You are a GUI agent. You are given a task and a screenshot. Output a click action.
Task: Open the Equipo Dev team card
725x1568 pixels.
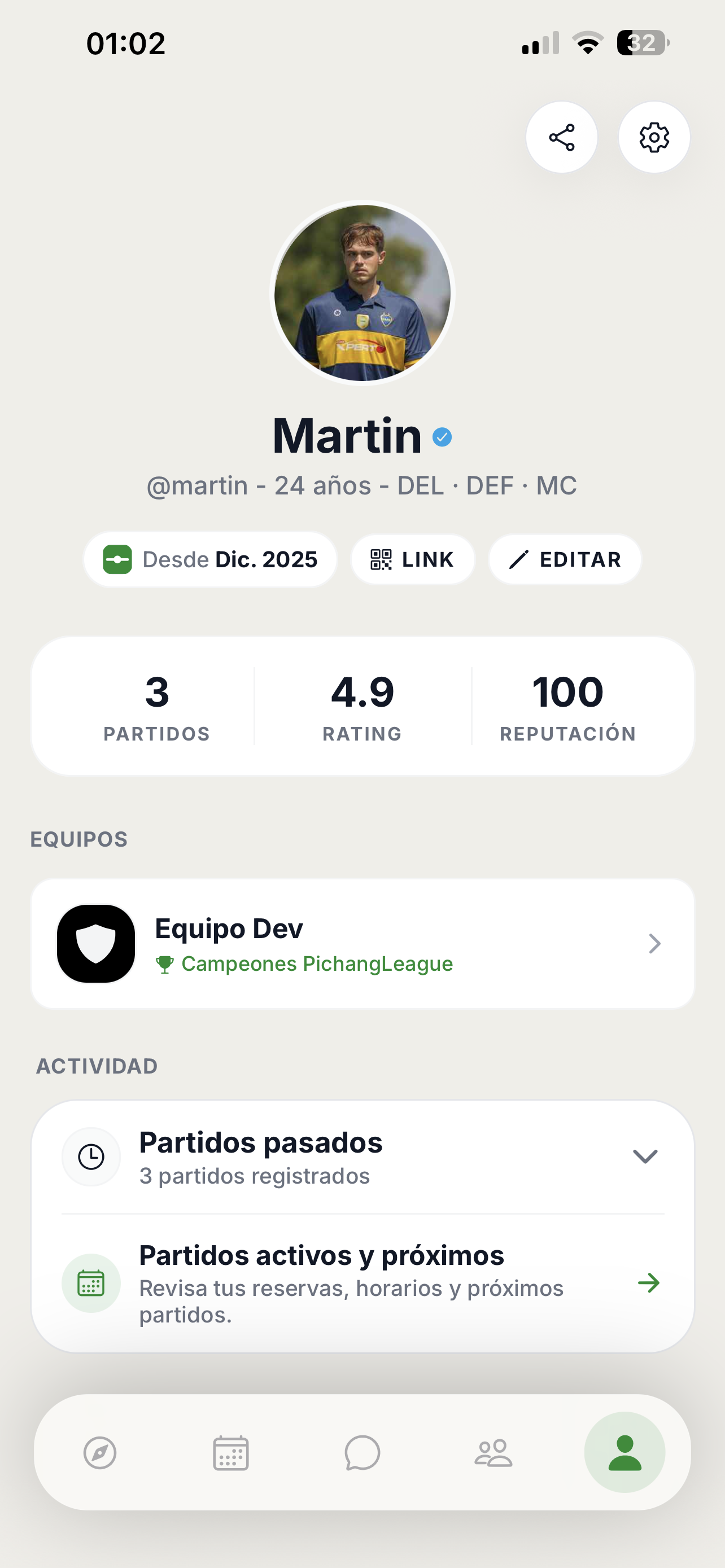362,944
